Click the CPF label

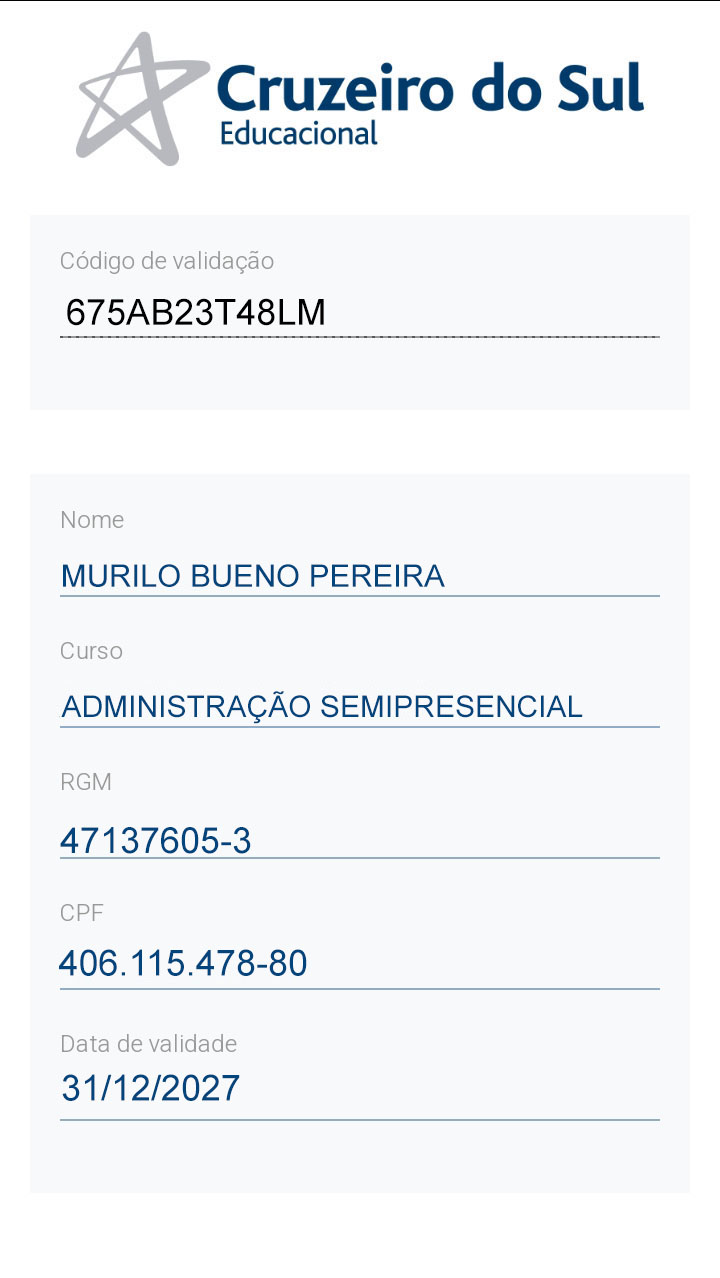click(80, 912)
